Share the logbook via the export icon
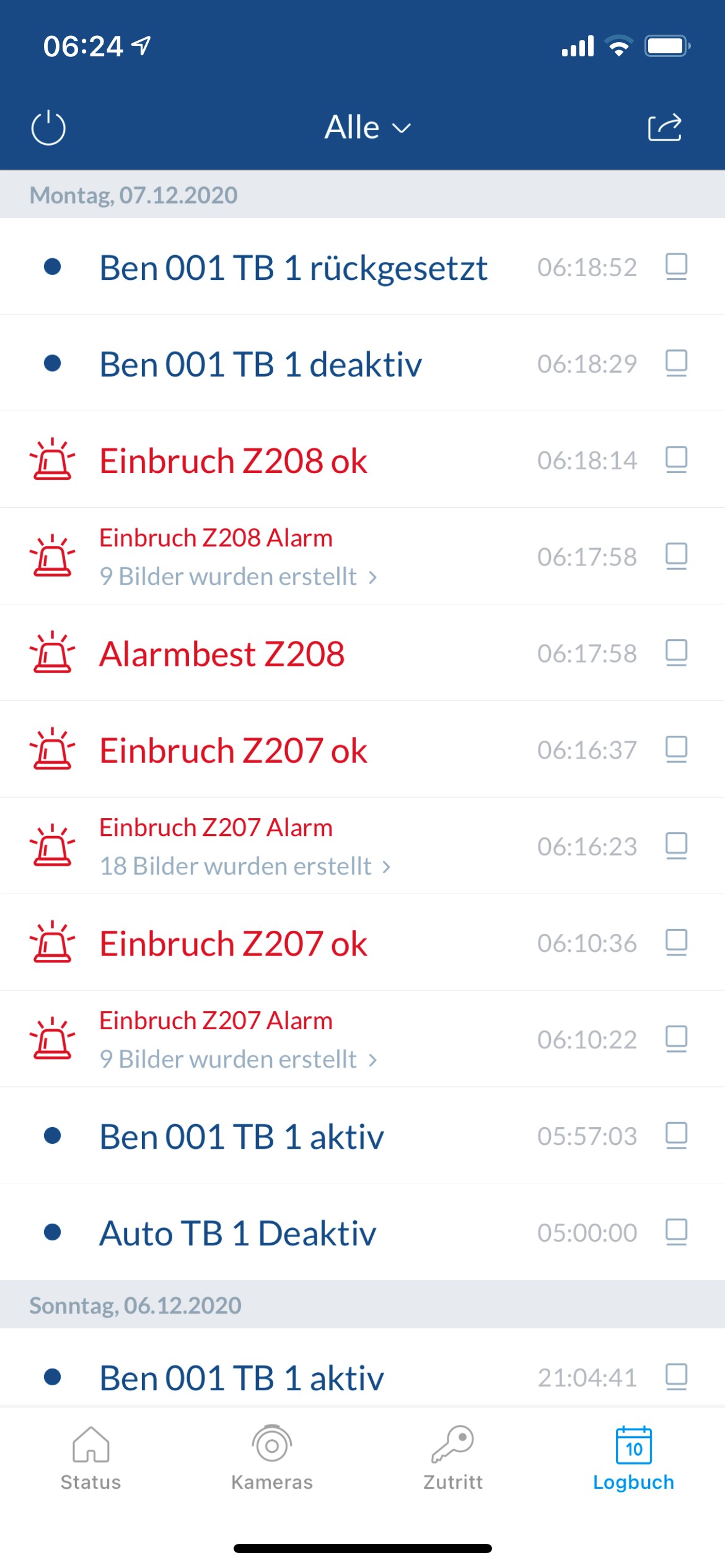725x1568 pixels. [664, 128]
